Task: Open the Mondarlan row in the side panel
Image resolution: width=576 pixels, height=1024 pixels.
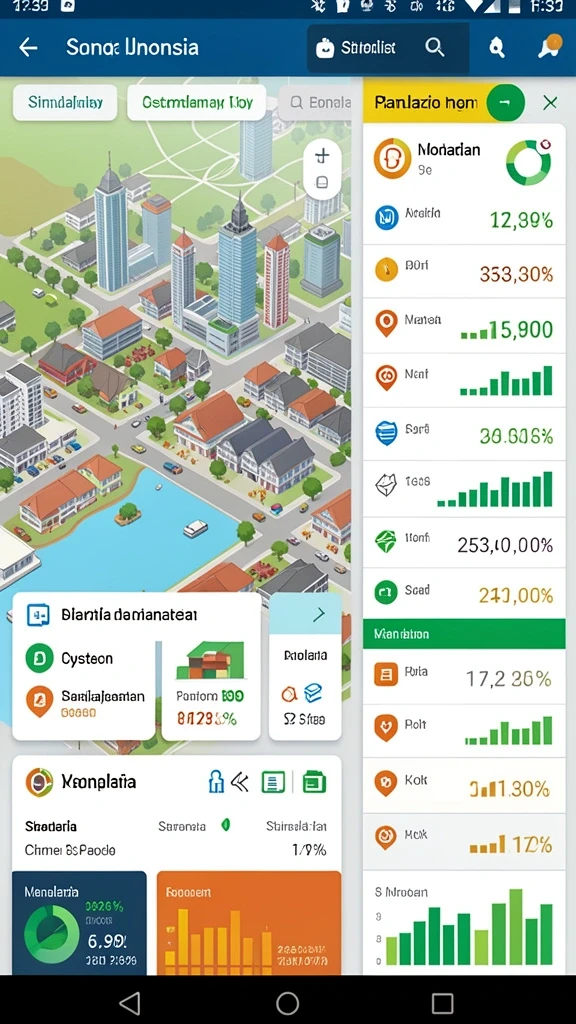Action: [x=464, y=159]
